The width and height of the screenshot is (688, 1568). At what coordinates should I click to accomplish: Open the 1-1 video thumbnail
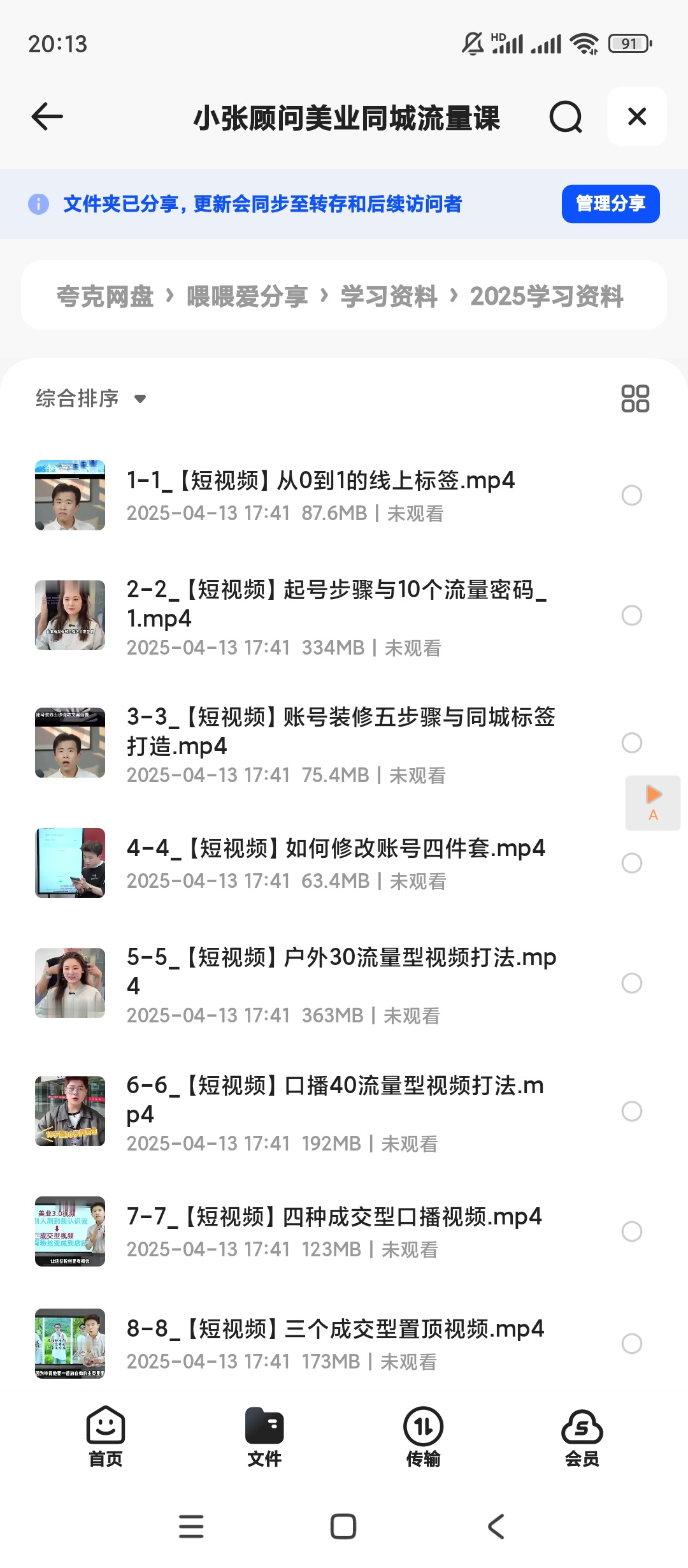tap(69, 495)
